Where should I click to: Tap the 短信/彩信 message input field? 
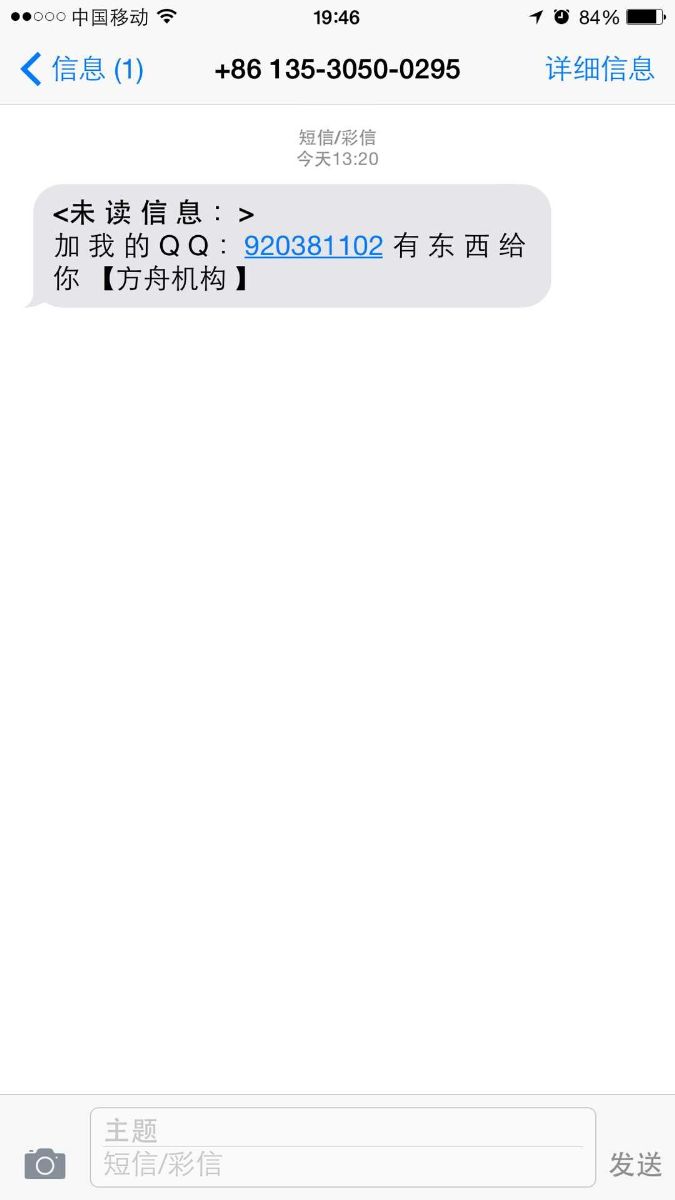pyautogui.click(x=342, y=1165)
